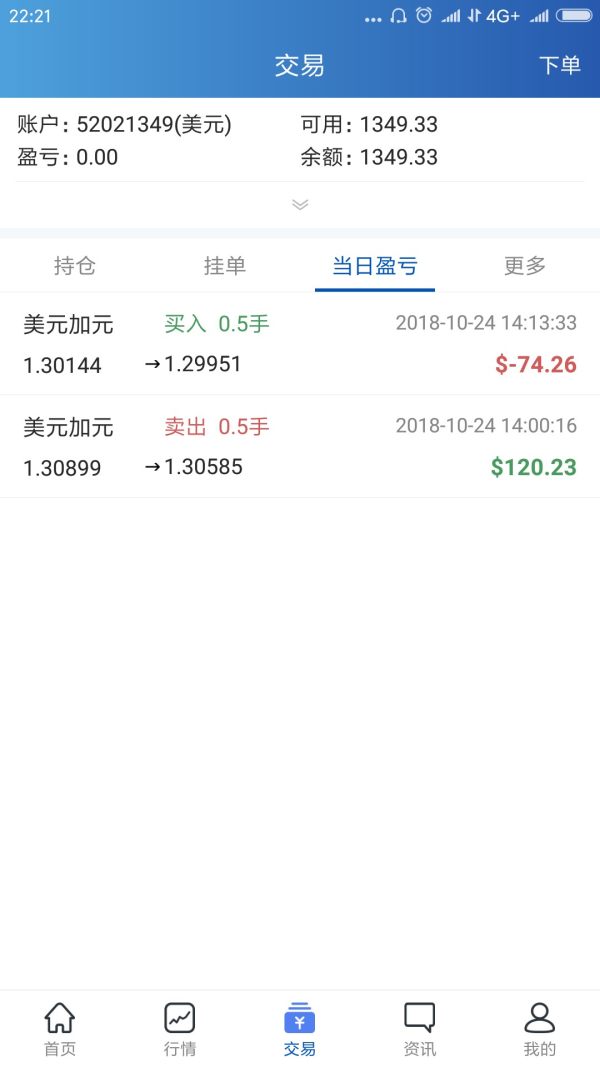600x1067 pixels.
Task: Tap 下单 to place an order
Action: click(559, 66)
